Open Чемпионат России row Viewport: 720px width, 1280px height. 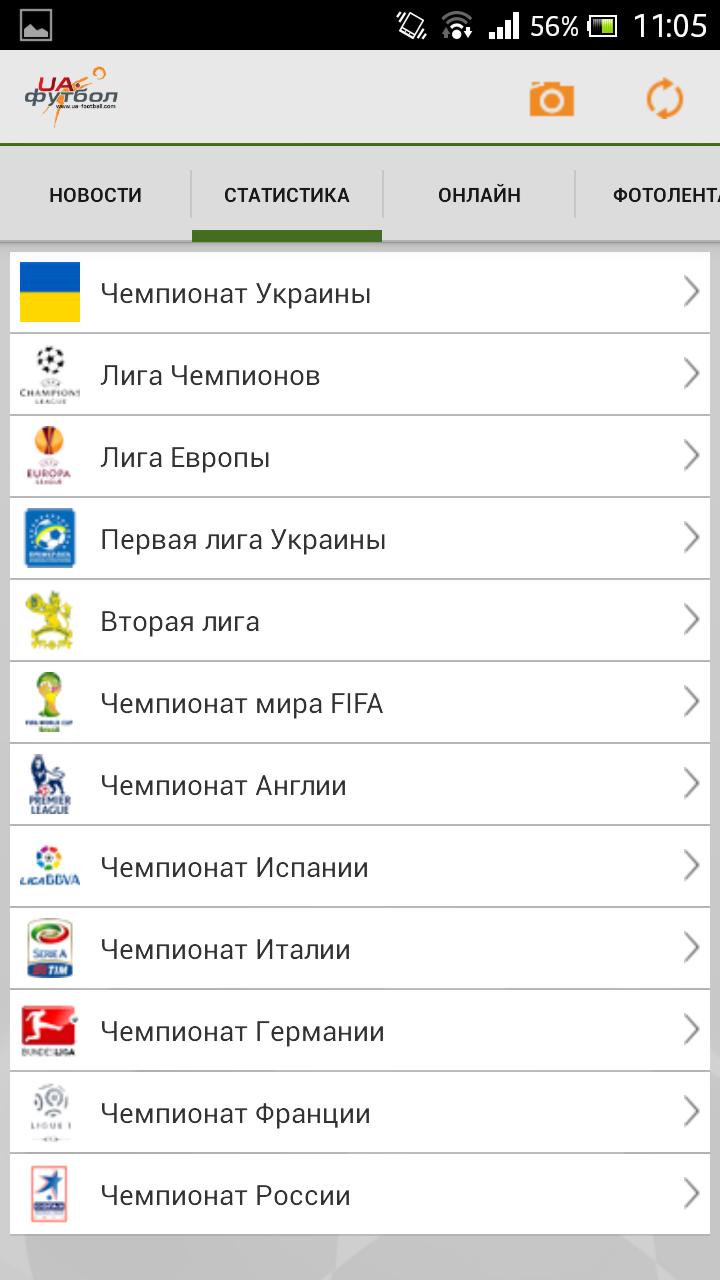pyautogui.click(x=360, y=1195)
